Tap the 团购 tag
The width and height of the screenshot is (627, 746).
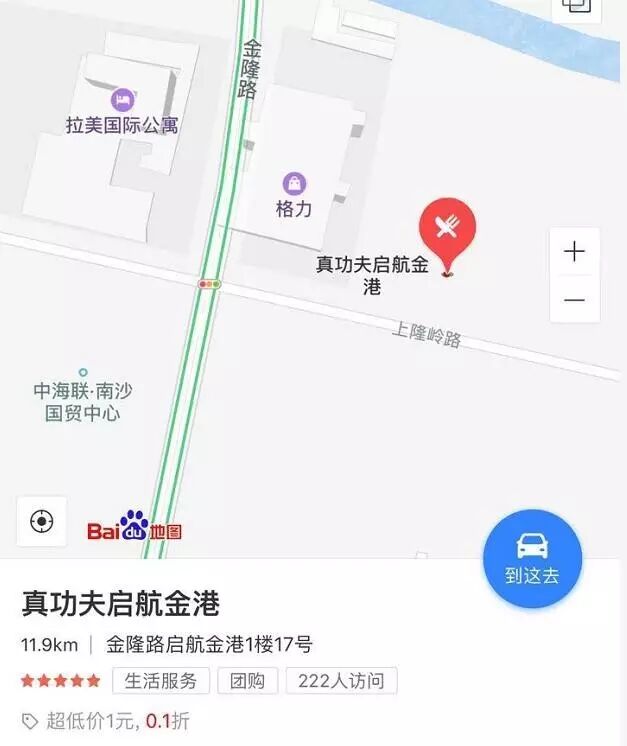tap(247, 681)
